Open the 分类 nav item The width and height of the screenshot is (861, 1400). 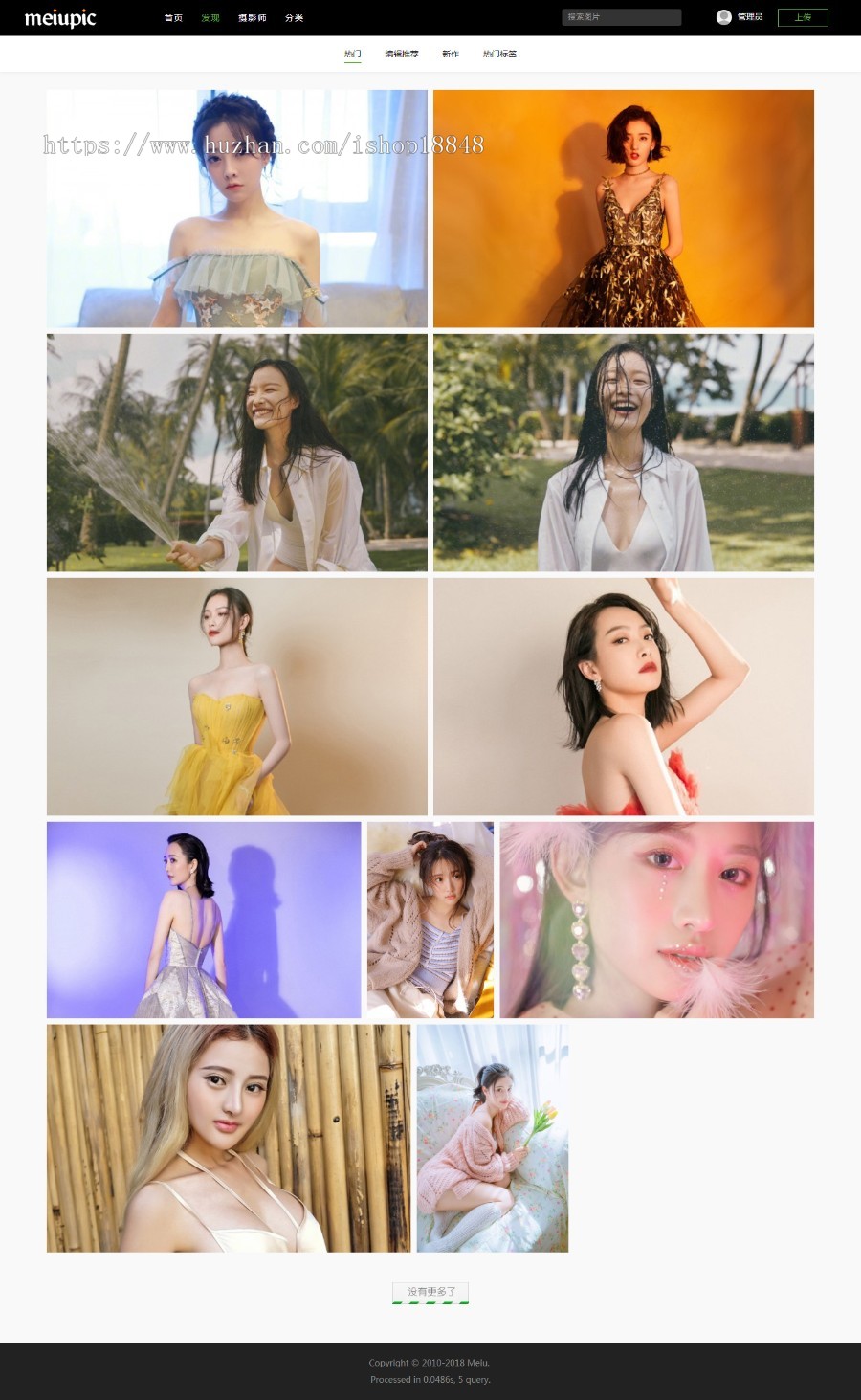point(294,18)
